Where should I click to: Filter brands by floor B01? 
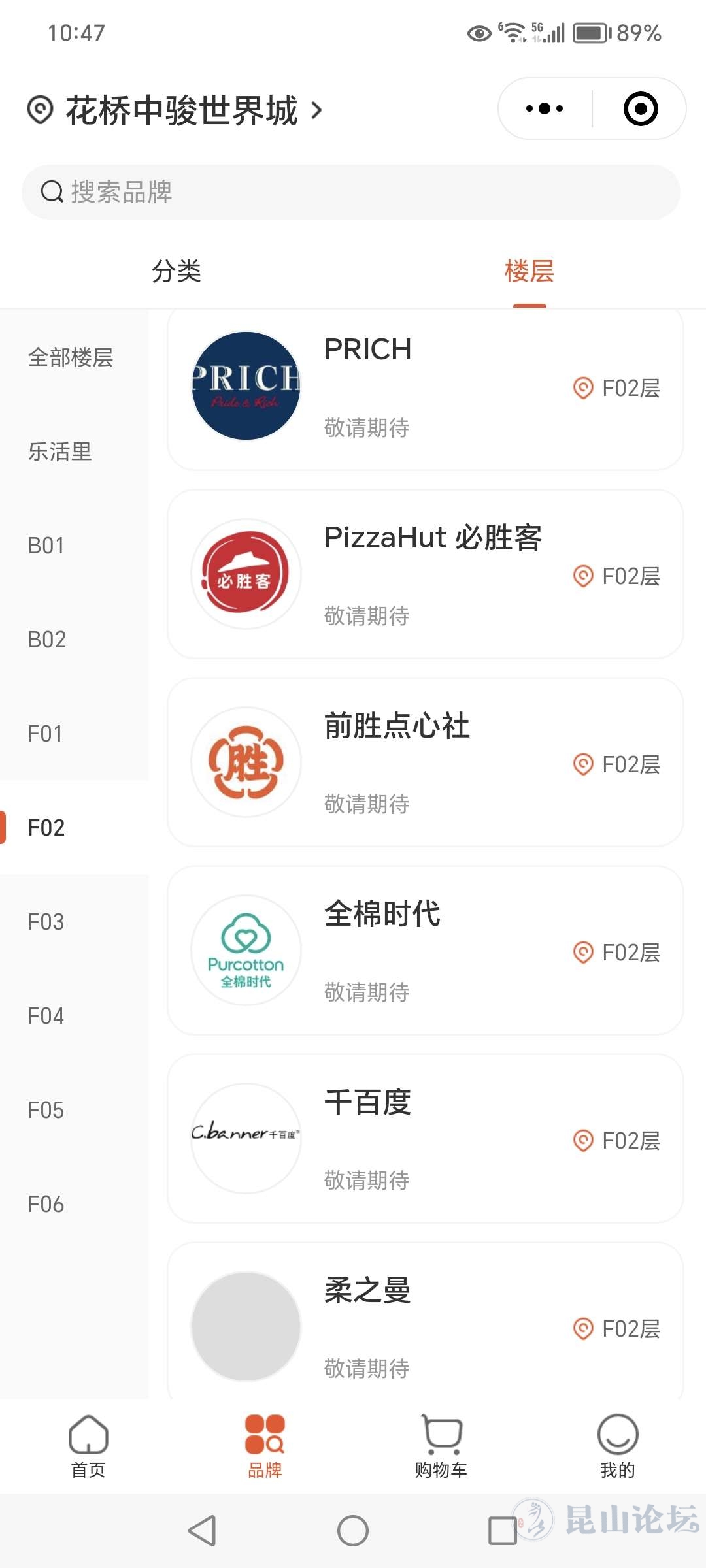tap(46, 546)
